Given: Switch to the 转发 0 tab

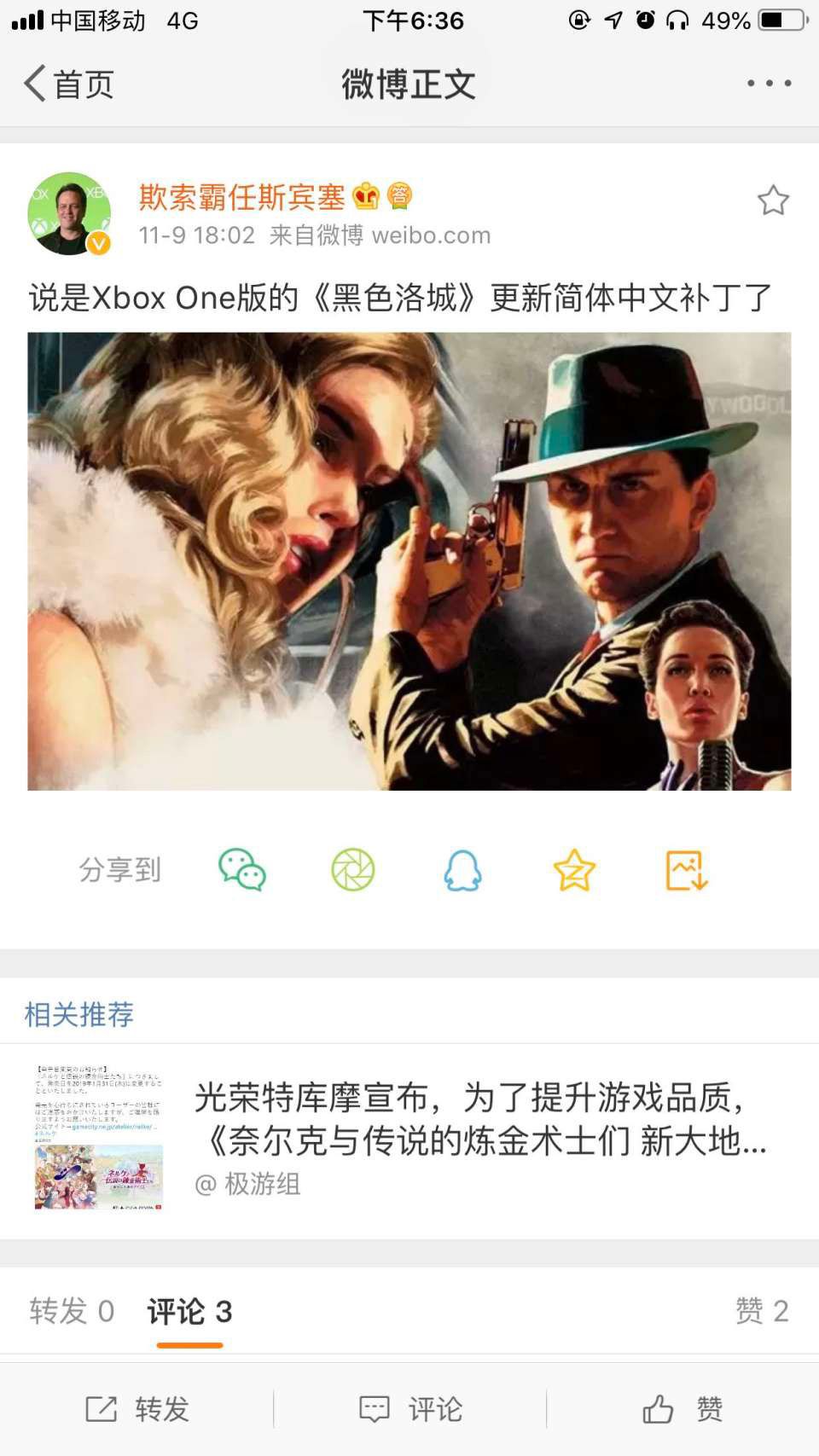Looking at the screenshot, I should click(72, 1311).
